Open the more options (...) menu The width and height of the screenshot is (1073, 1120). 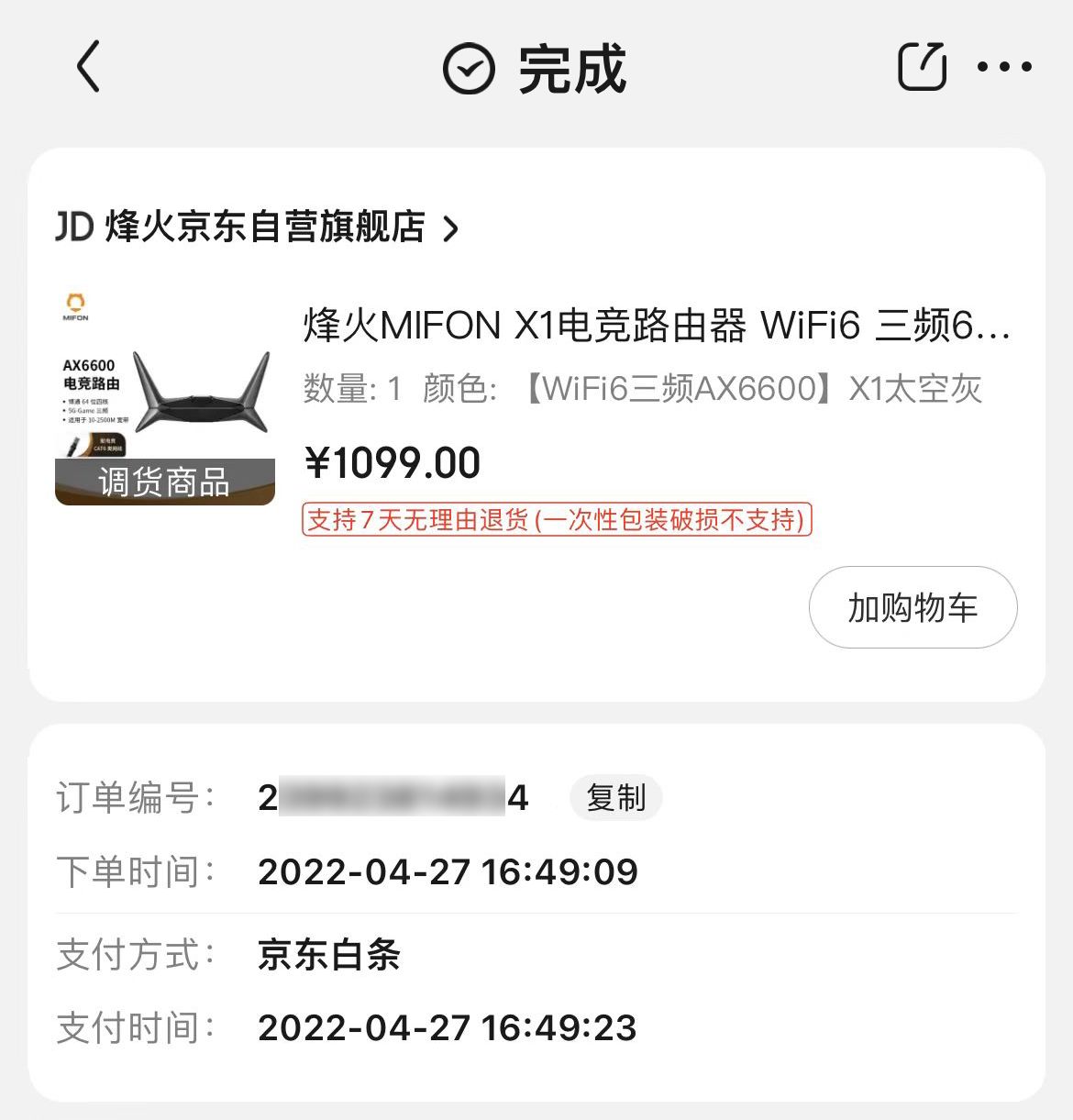(x=1004, y=67)
